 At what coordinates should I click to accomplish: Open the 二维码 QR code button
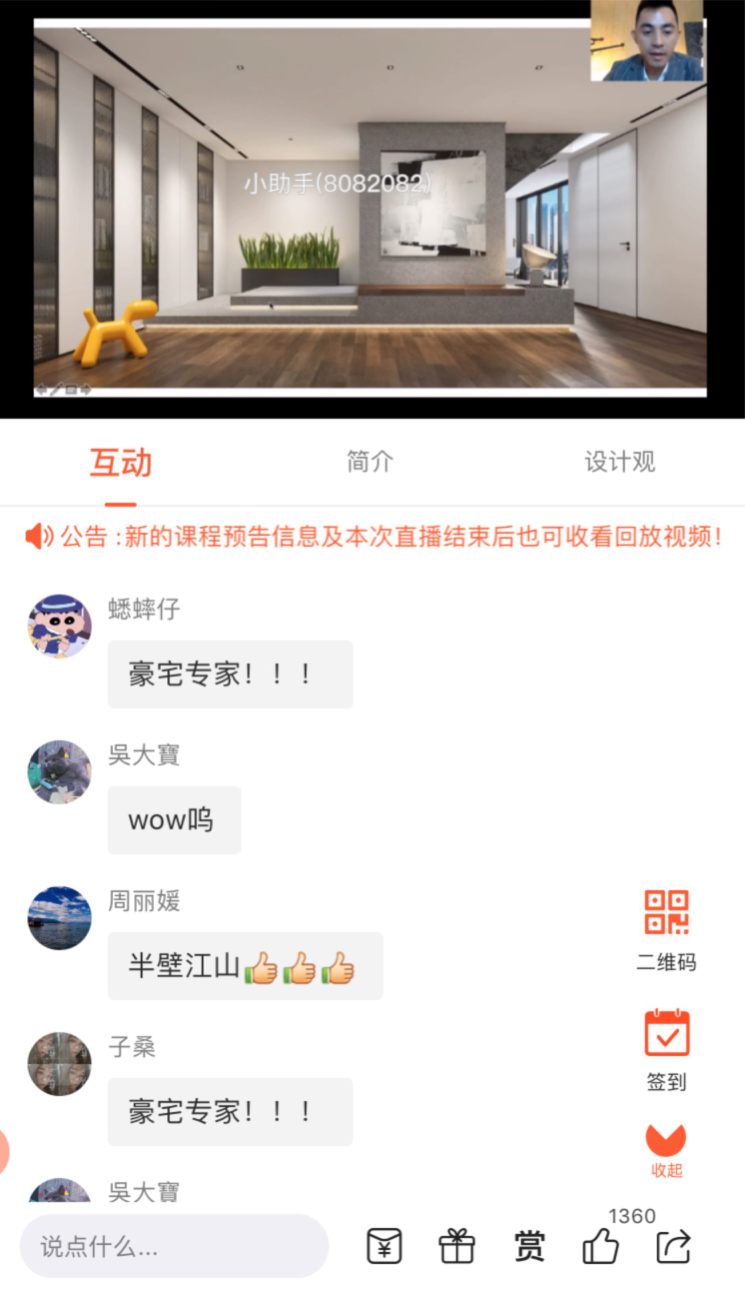[666, 929]
